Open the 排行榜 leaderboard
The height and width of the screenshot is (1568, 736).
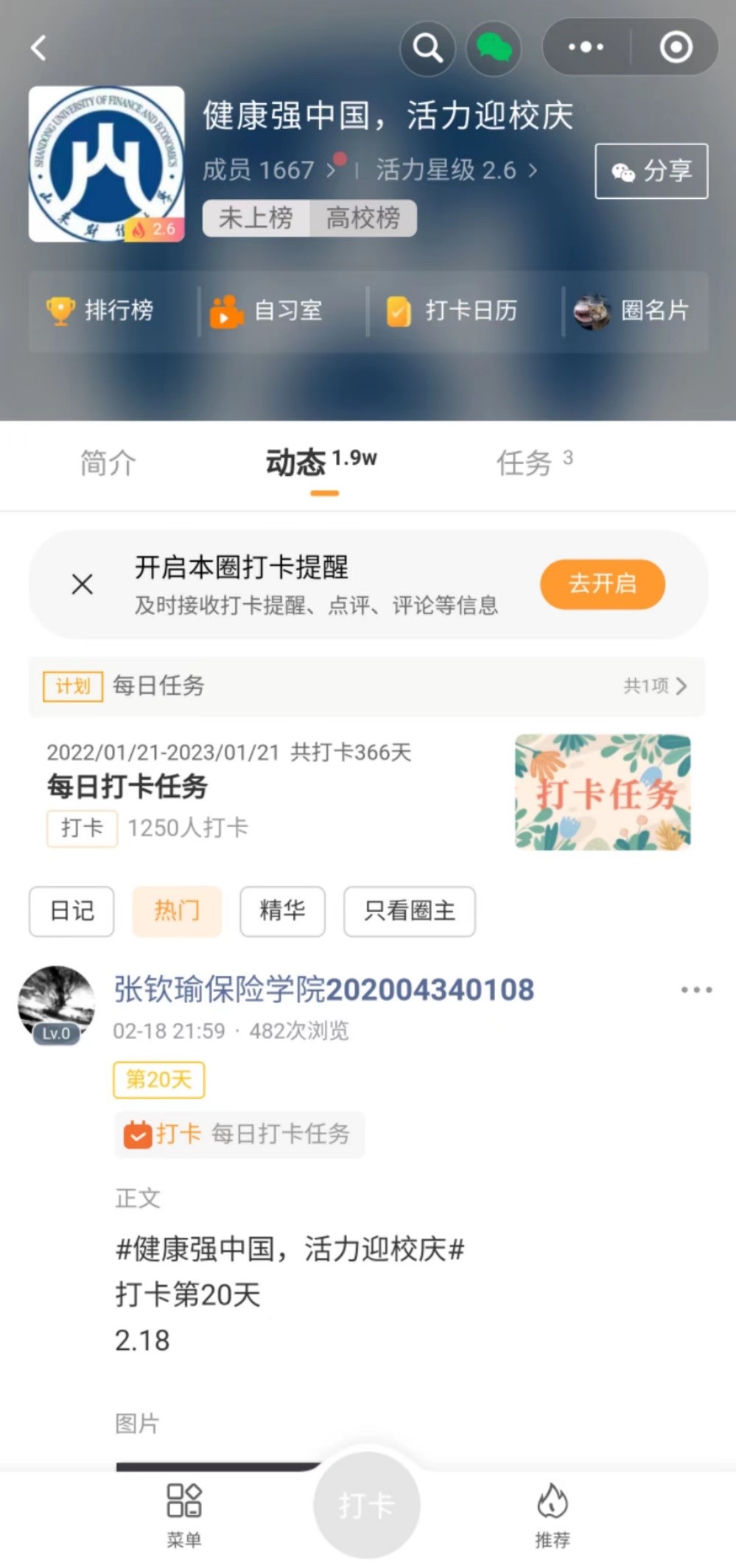pos(101,311)
